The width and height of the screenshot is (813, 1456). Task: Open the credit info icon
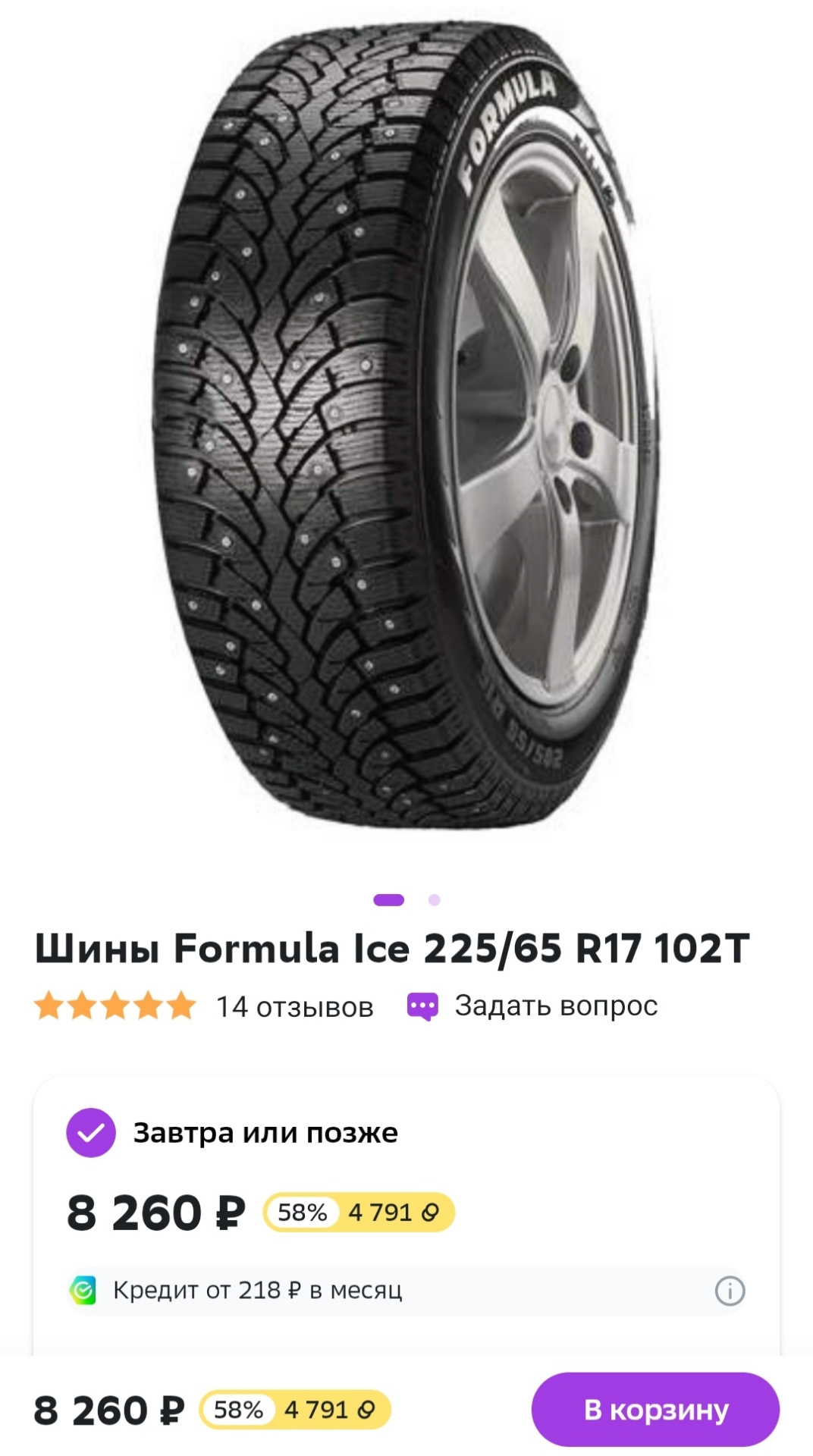pyautogui.click(x=730, y=1290)
